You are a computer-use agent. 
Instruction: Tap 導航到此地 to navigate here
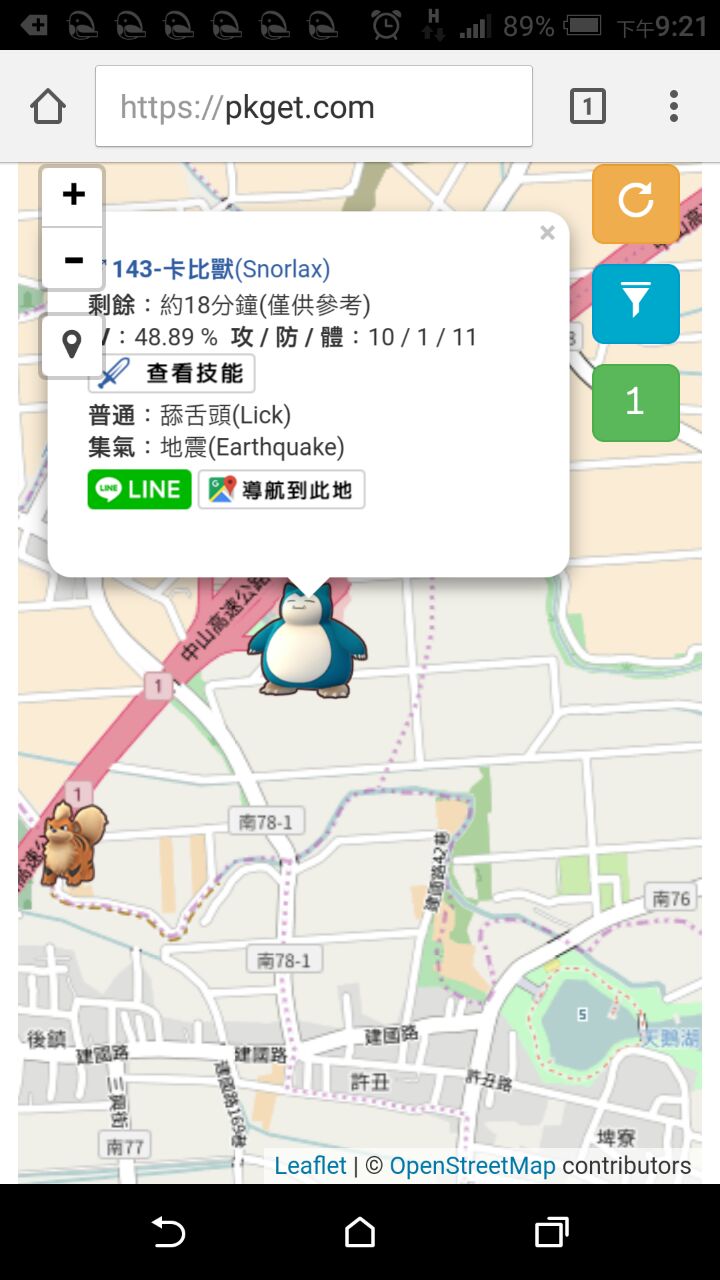[x=282, y=490]
